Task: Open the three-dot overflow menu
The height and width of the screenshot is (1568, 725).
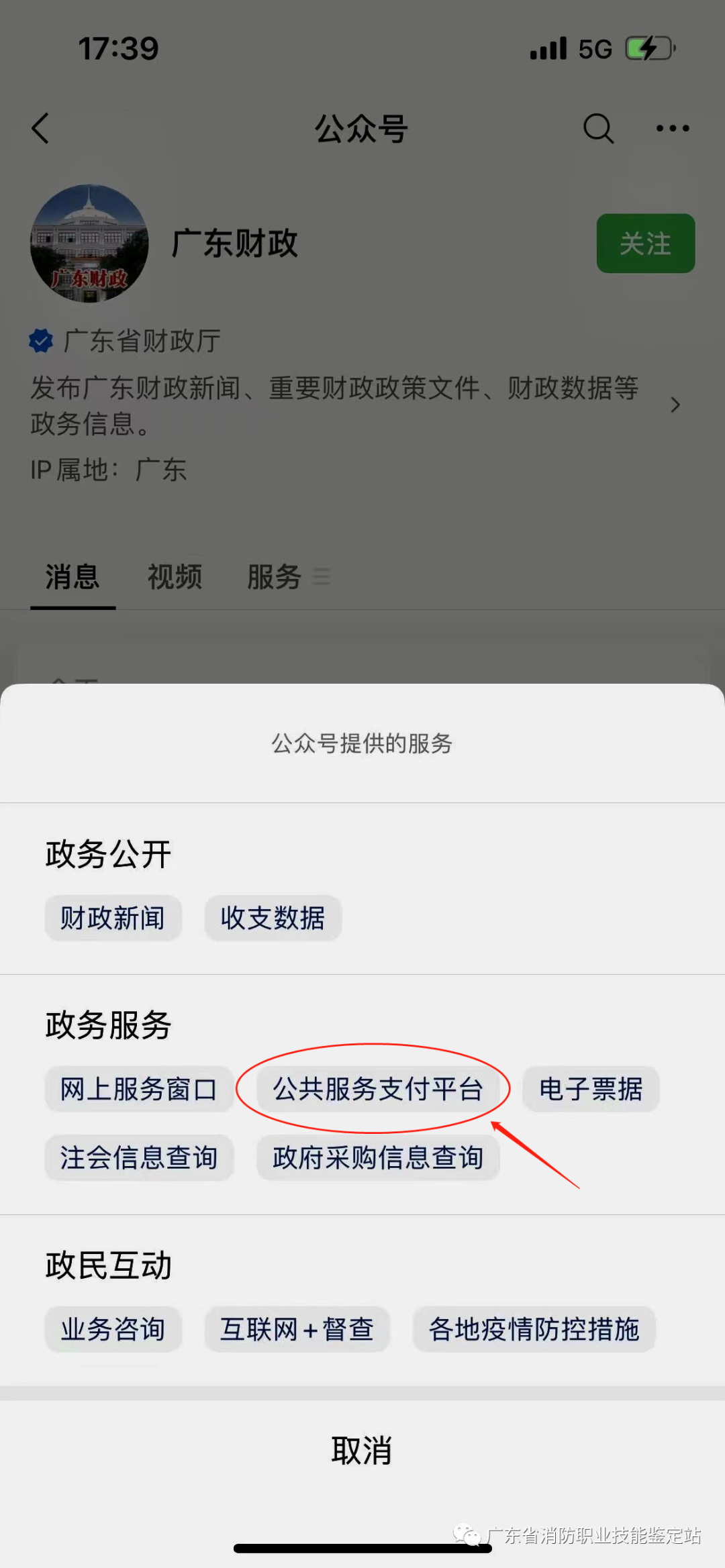Action: tap(673, 127)
